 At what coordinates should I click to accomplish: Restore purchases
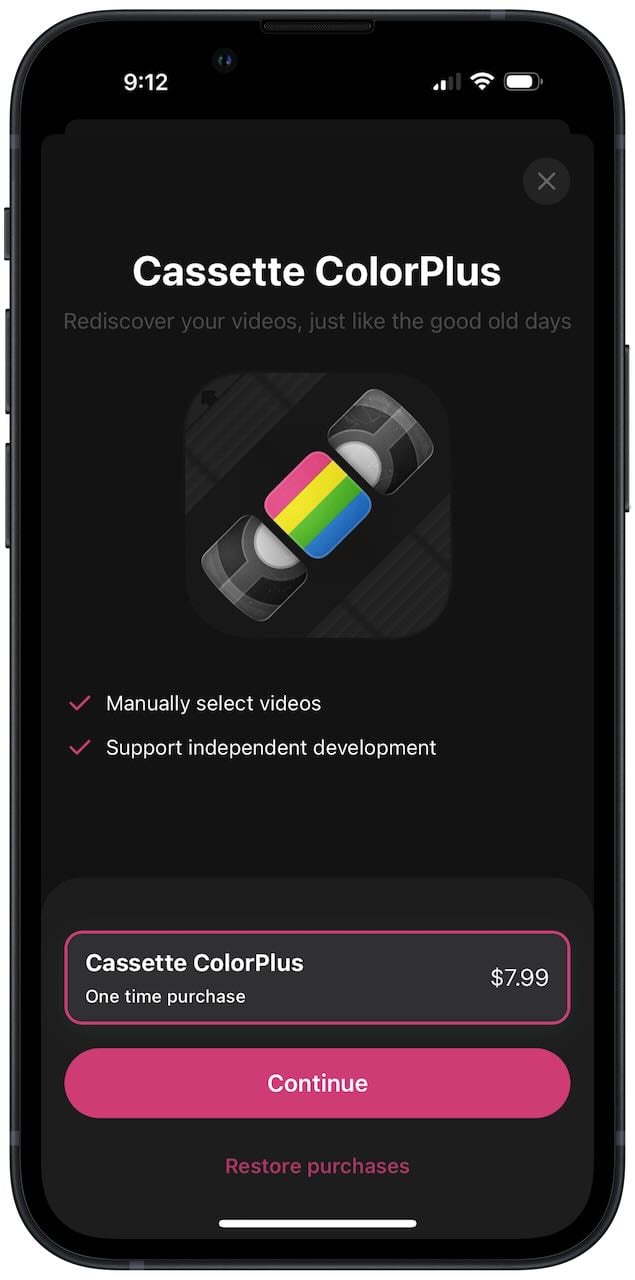[317, 1166]
